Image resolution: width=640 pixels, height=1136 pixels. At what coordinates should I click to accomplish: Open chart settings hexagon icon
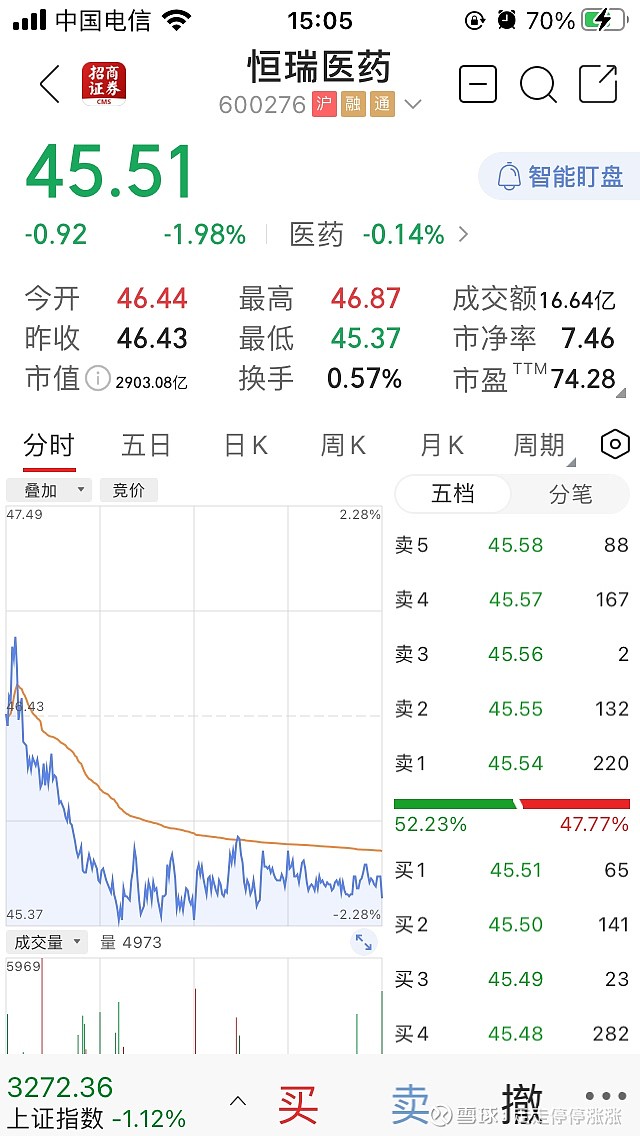click(x=615, y=445)
